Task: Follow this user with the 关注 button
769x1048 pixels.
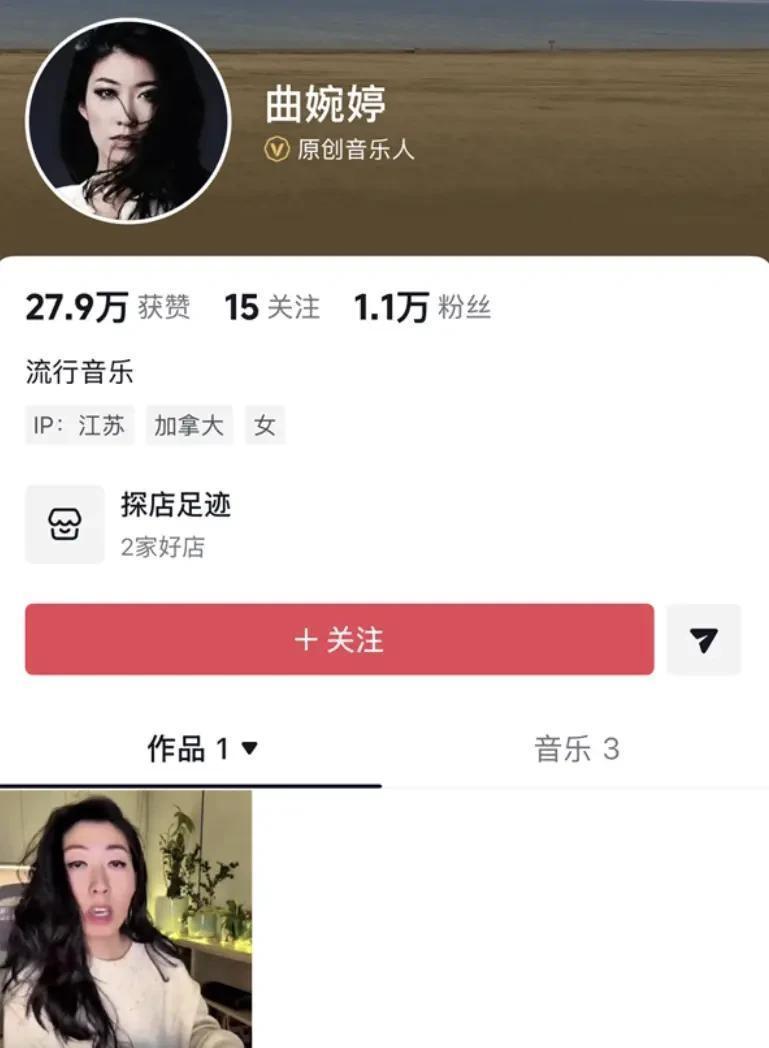Action: coord(339,640)
